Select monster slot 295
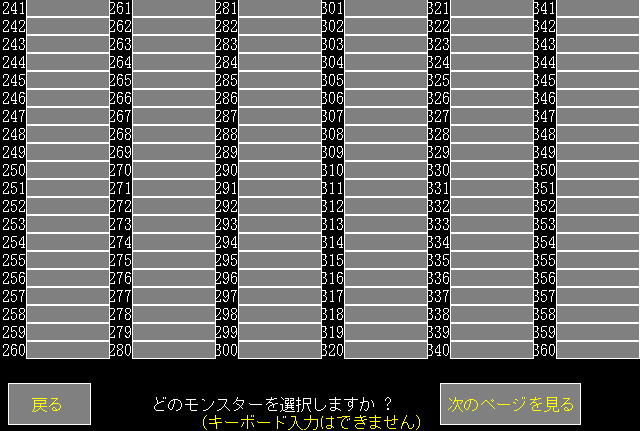This screenshot has width=640, height=431. pyautogui.click(x=279, y=260)
